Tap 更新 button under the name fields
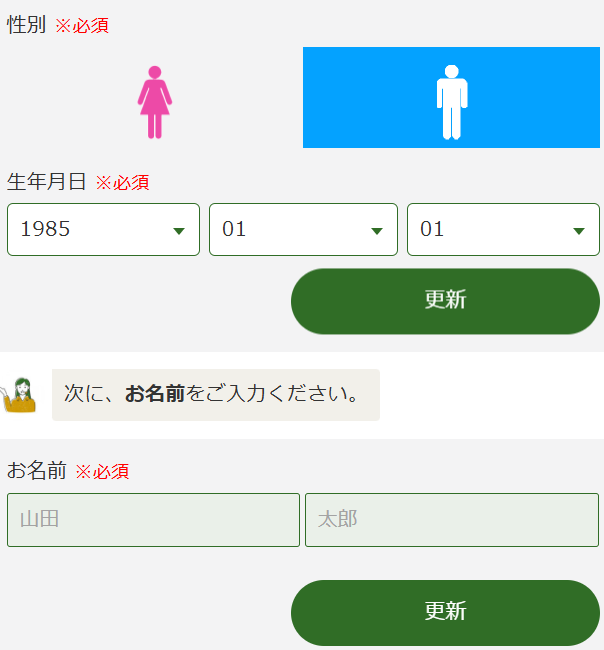604x650 pixels. [445, 612]
